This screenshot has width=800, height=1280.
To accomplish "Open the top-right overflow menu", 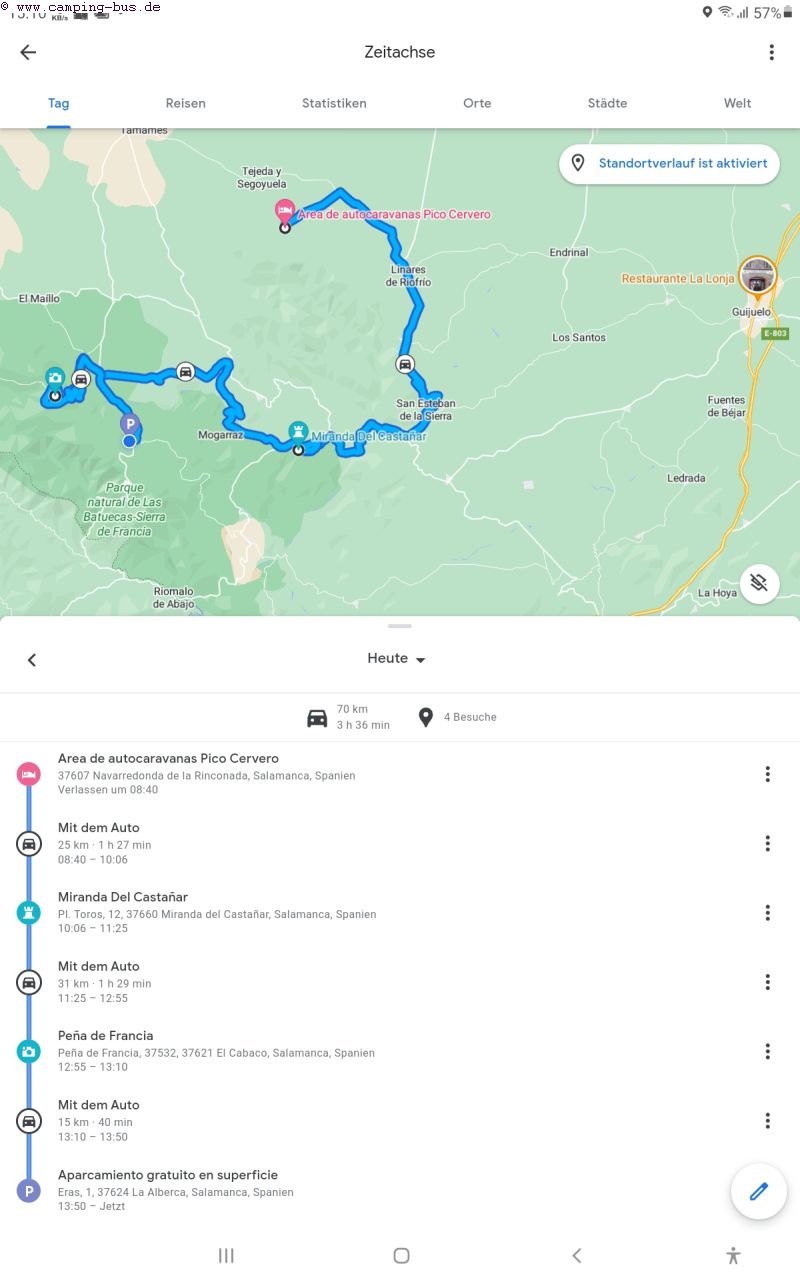I will [771, 53].
